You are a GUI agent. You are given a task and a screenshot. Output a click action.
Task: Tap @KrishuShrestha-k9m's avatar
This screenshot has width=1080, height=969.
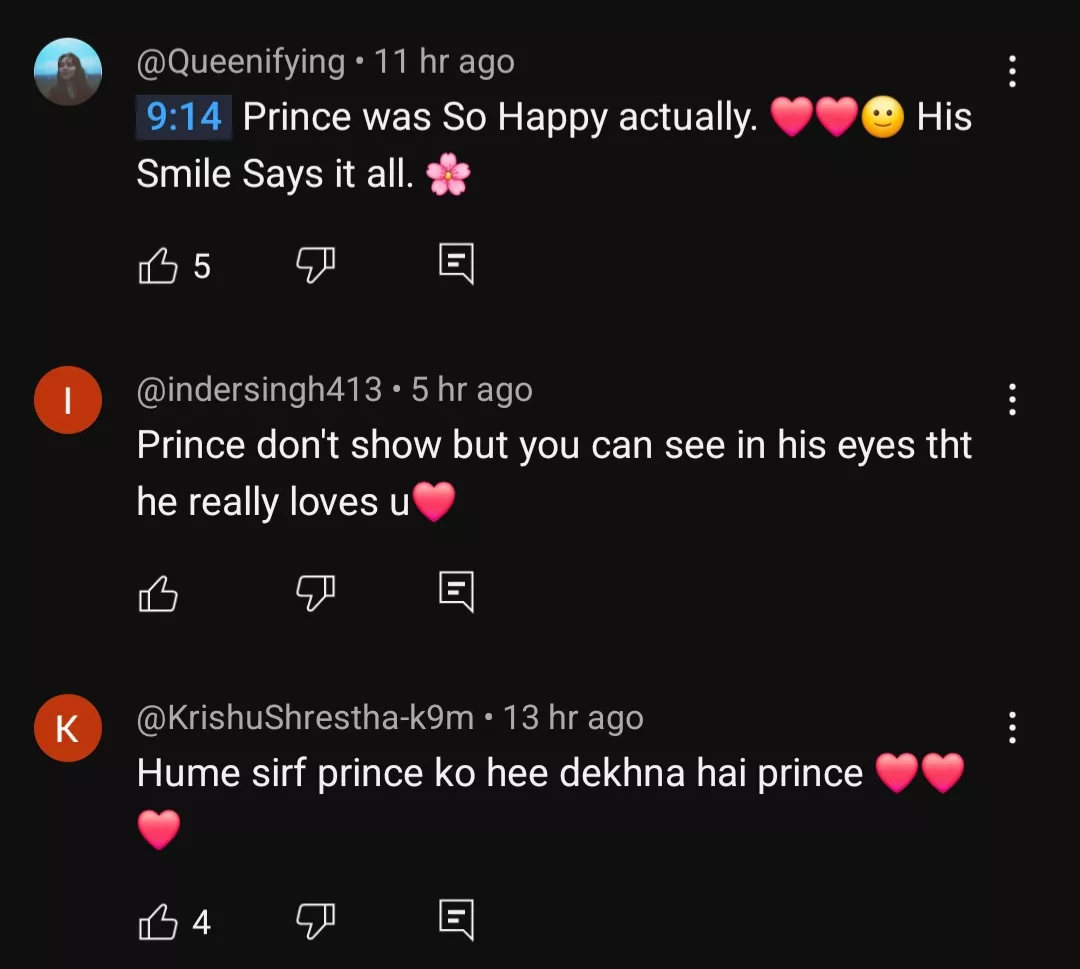coord(67,728)
